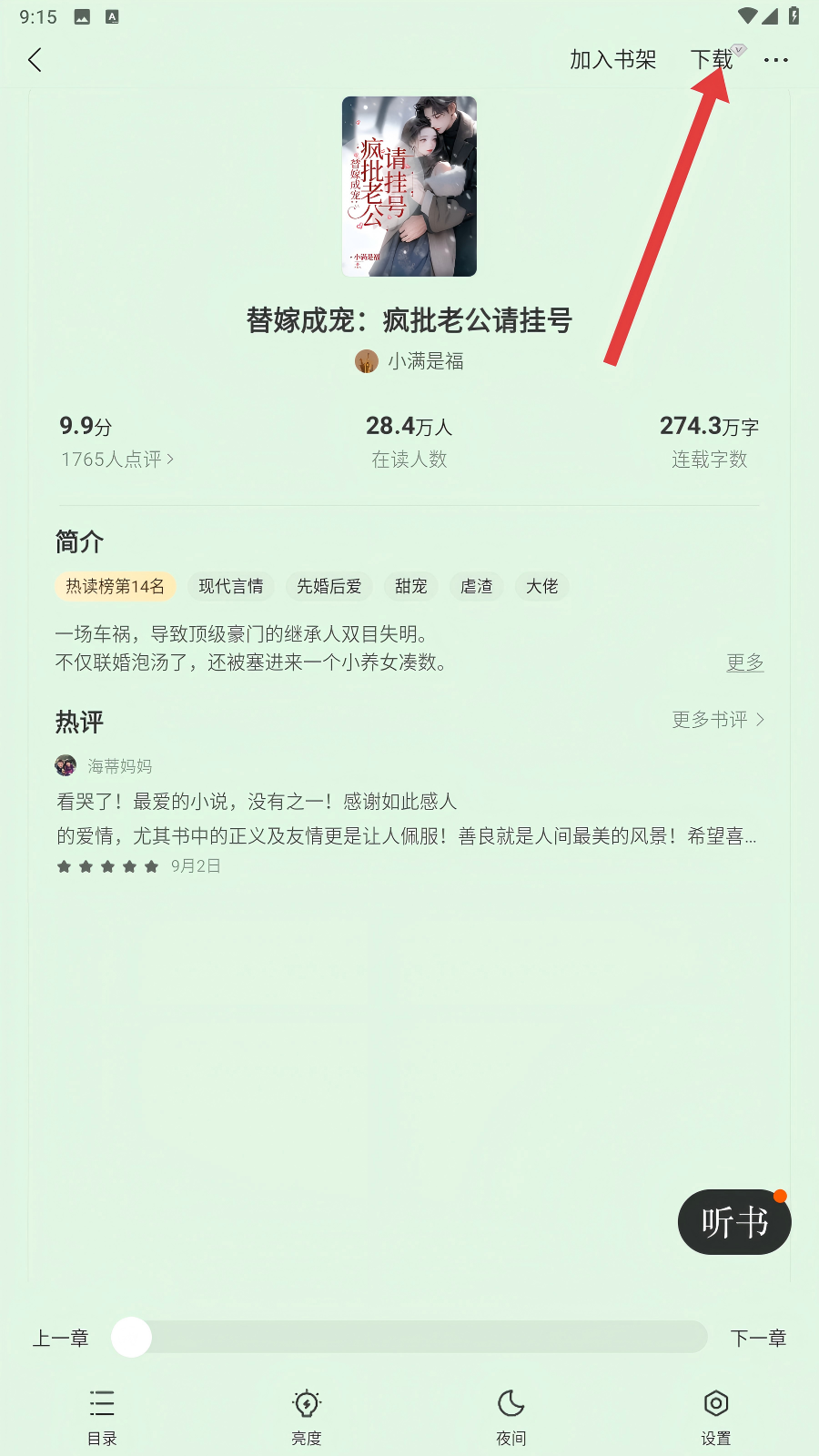Select the 虐渣 tag
819x1456 pixels.
click(x=476, y=586)
